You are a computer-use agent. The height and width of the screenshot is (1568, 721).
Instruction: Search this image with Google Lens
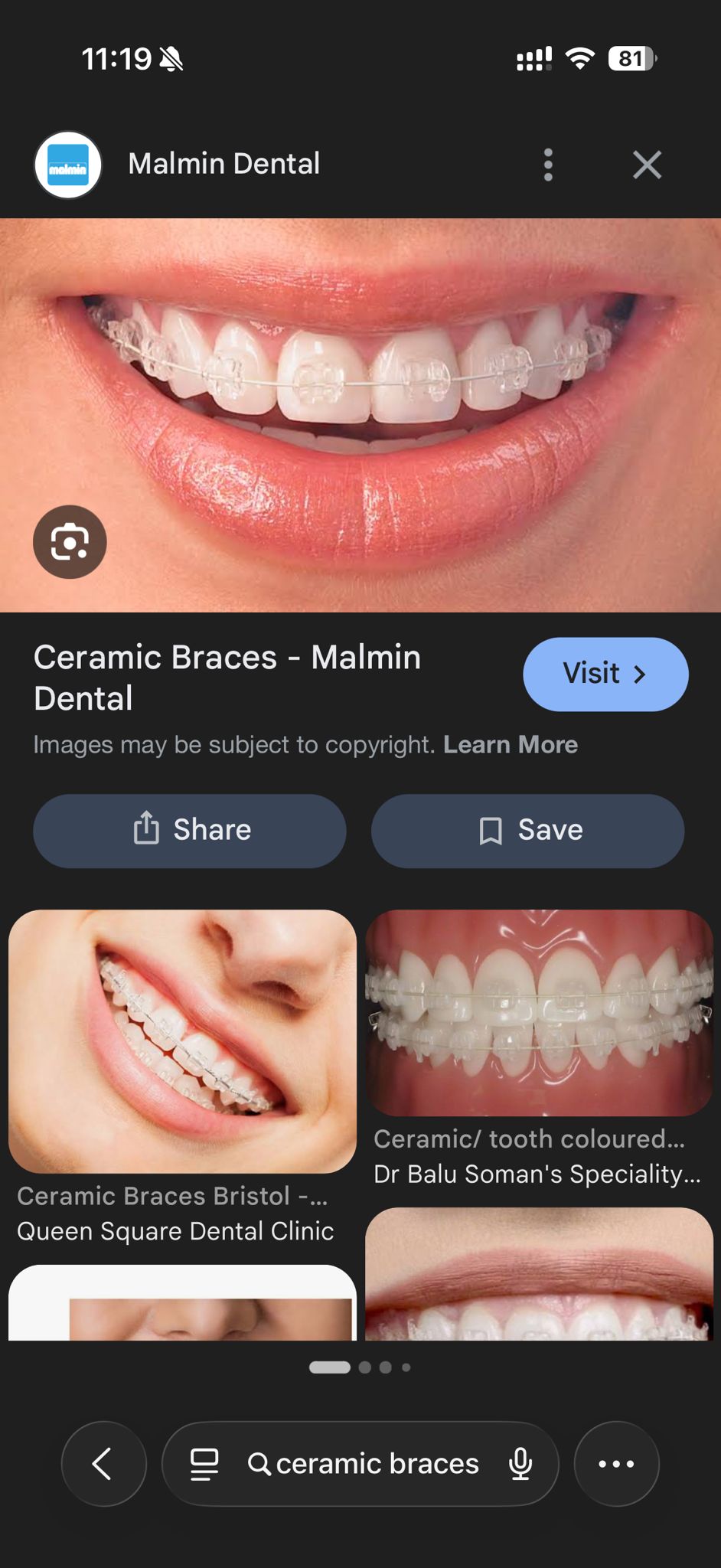(70, 542)
